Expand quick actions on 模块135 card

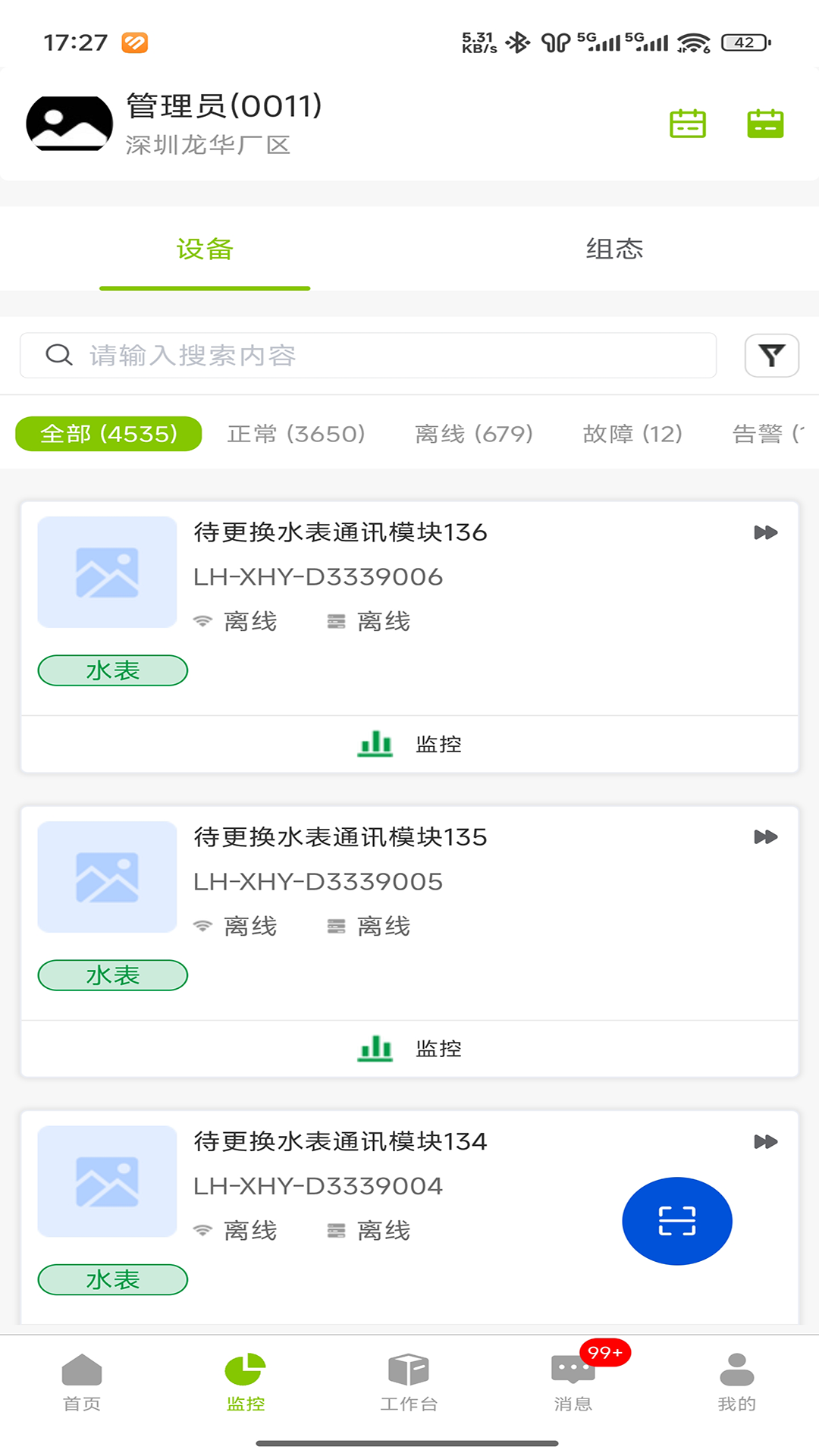pos(766,837)
